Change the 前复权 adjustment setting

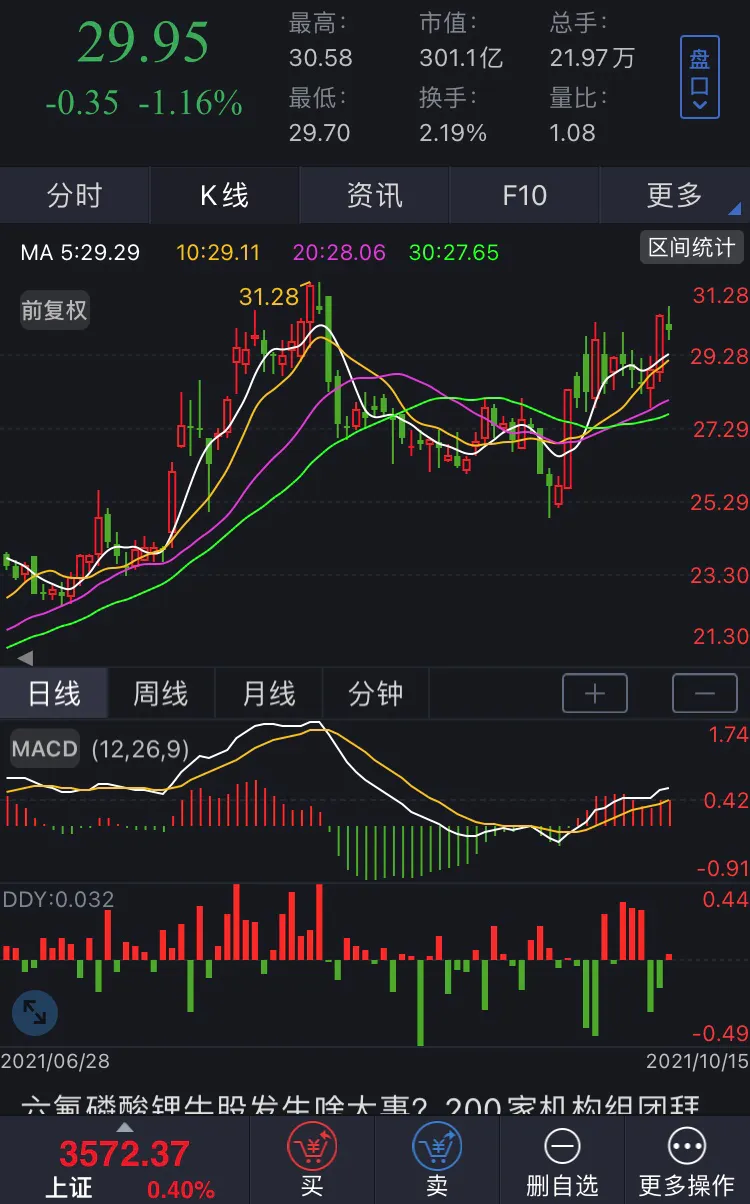tap(55, 311)
